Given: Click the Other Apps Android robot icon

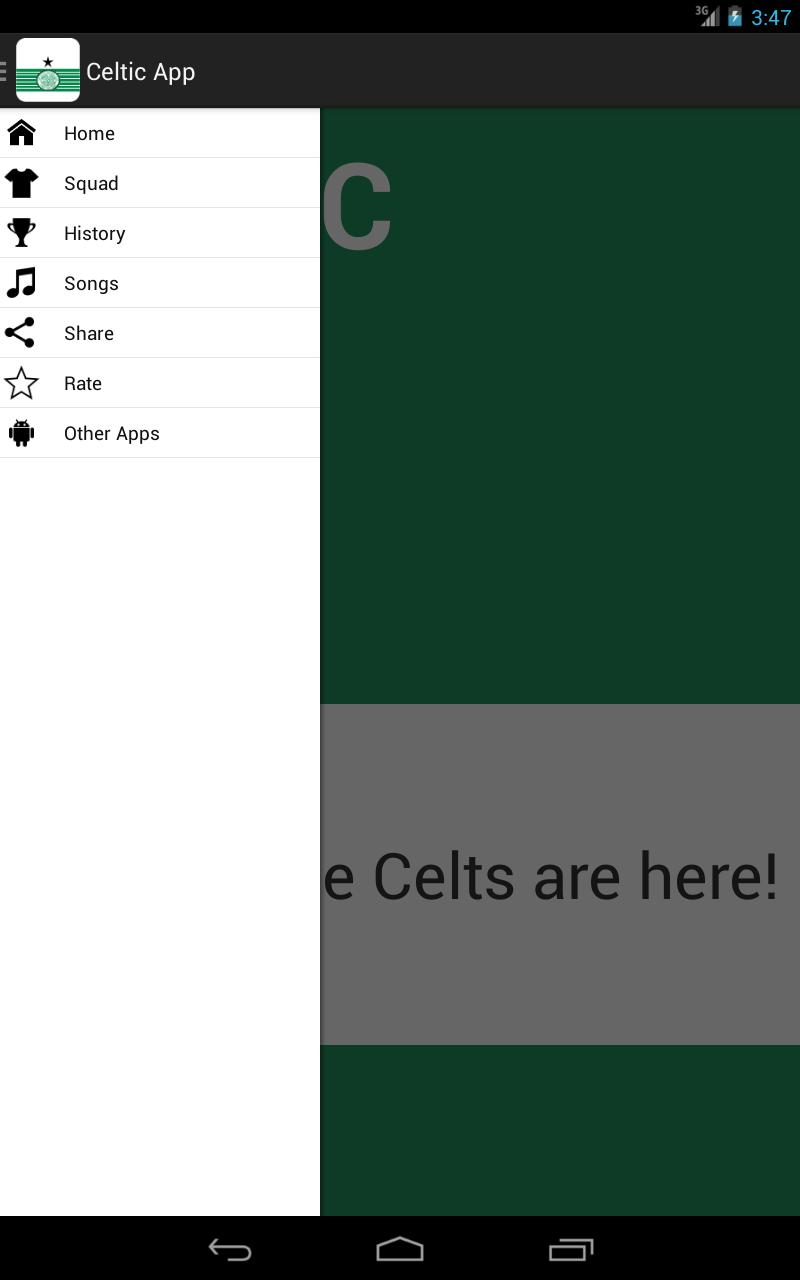Looking at the screenshot, I should (22, 432).
